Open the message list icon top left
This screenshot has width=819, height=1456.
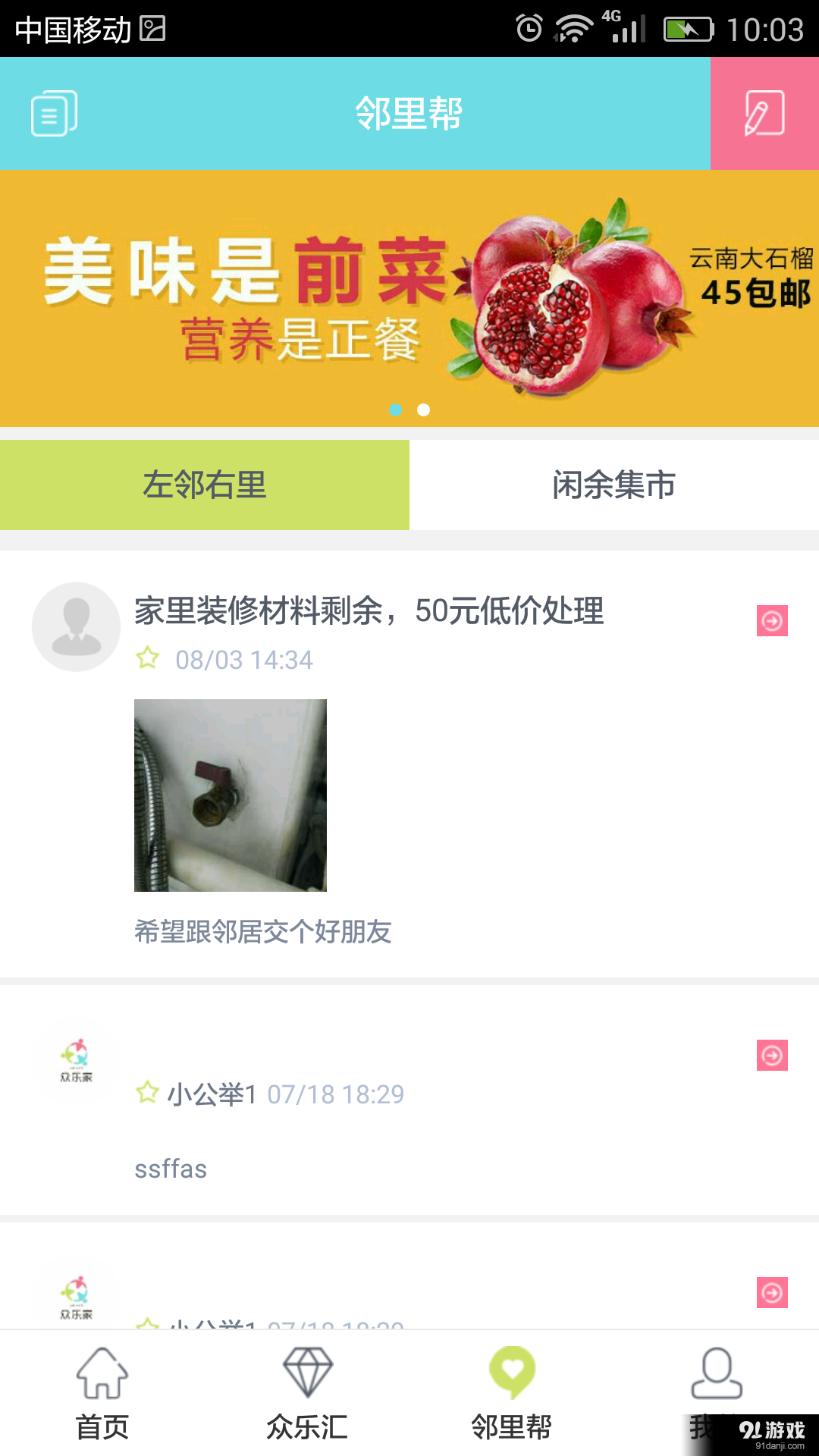click(55, 112)
